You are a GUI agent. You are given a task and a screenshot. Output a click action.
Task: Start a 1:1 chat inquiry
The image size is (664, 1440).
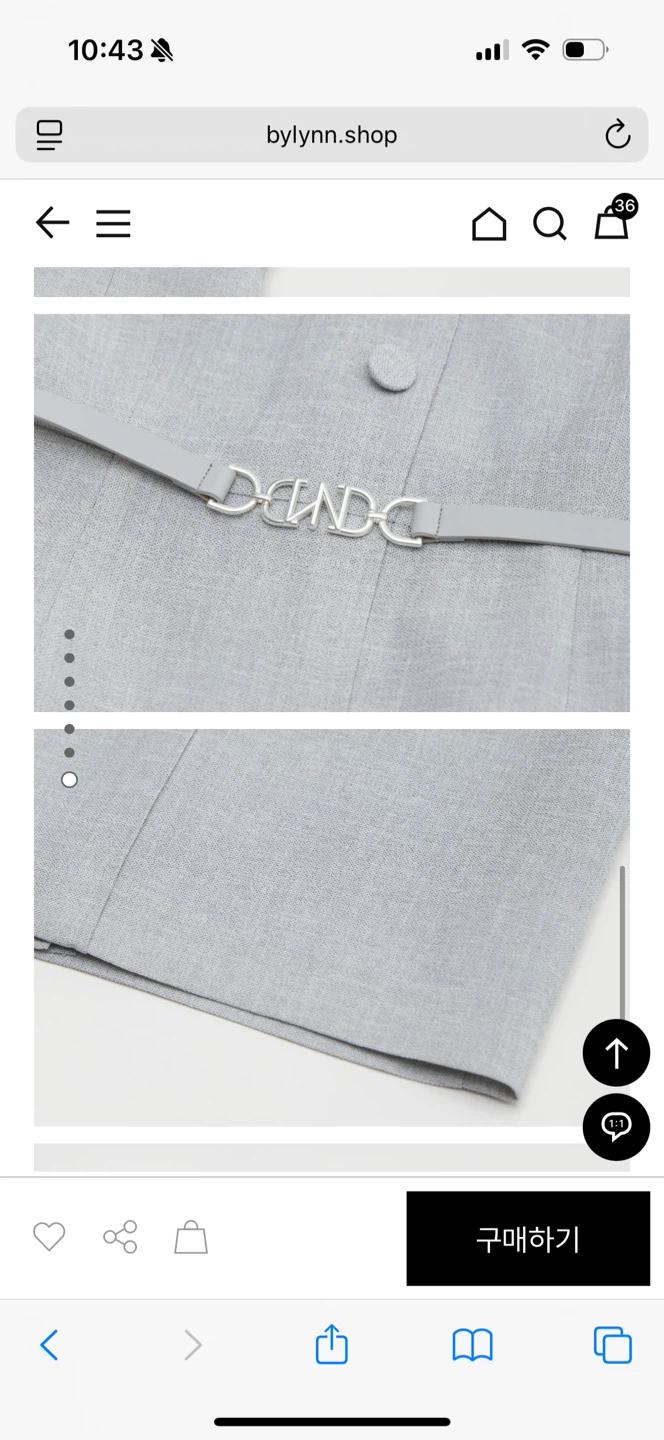tap(616, 1127)
